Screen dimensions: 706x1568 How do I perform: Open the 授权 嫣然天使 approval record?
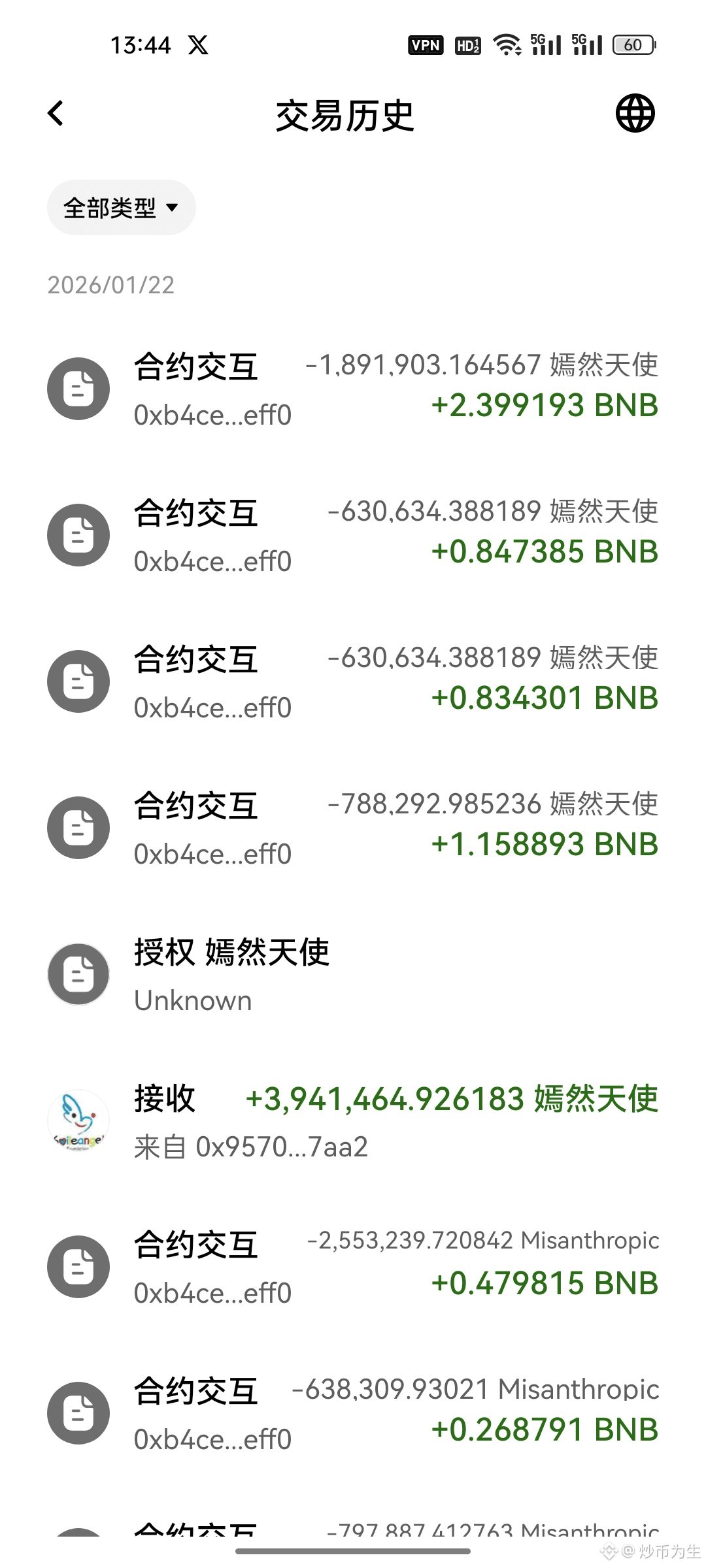353,973
